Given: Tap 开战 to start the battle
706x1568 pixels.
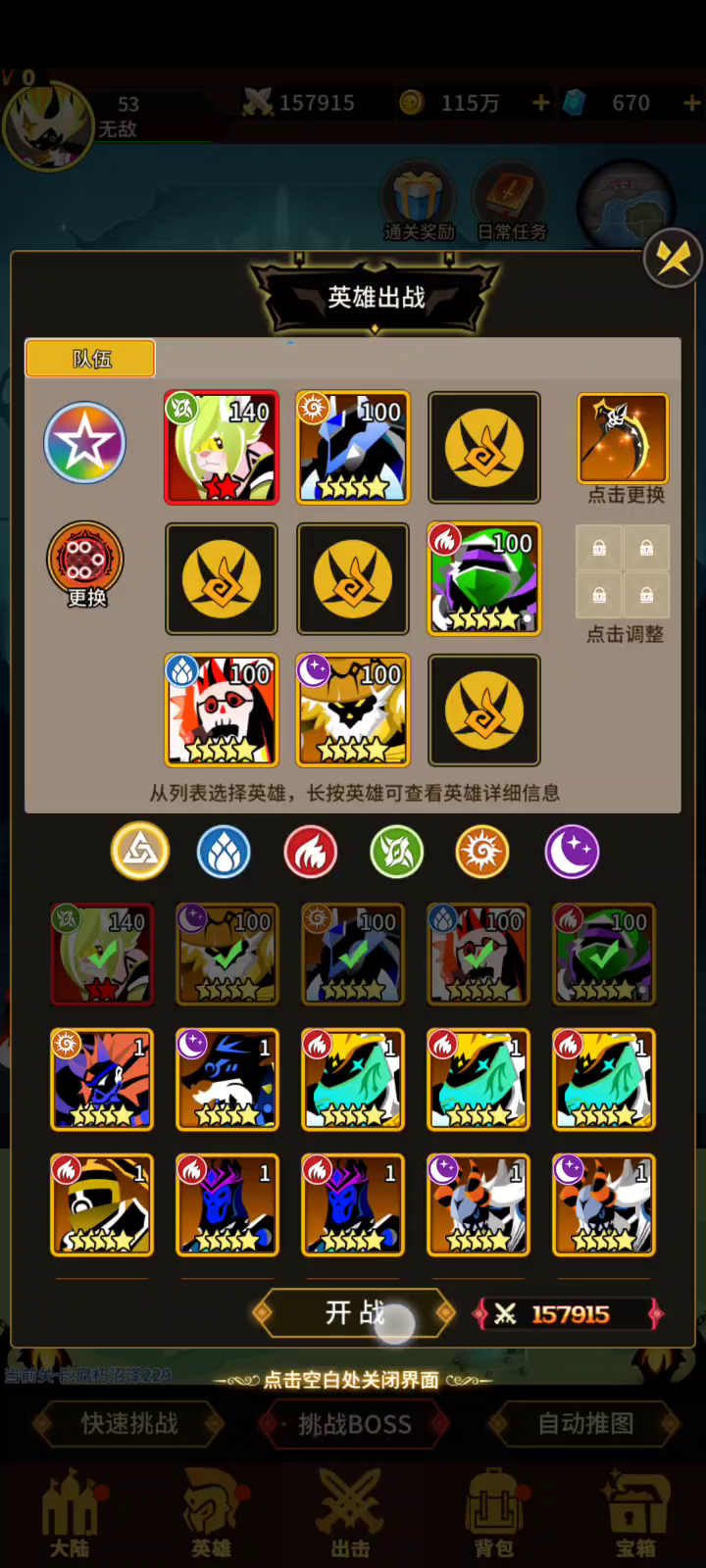Looking at the screenshot, I should pos(354,1312).
